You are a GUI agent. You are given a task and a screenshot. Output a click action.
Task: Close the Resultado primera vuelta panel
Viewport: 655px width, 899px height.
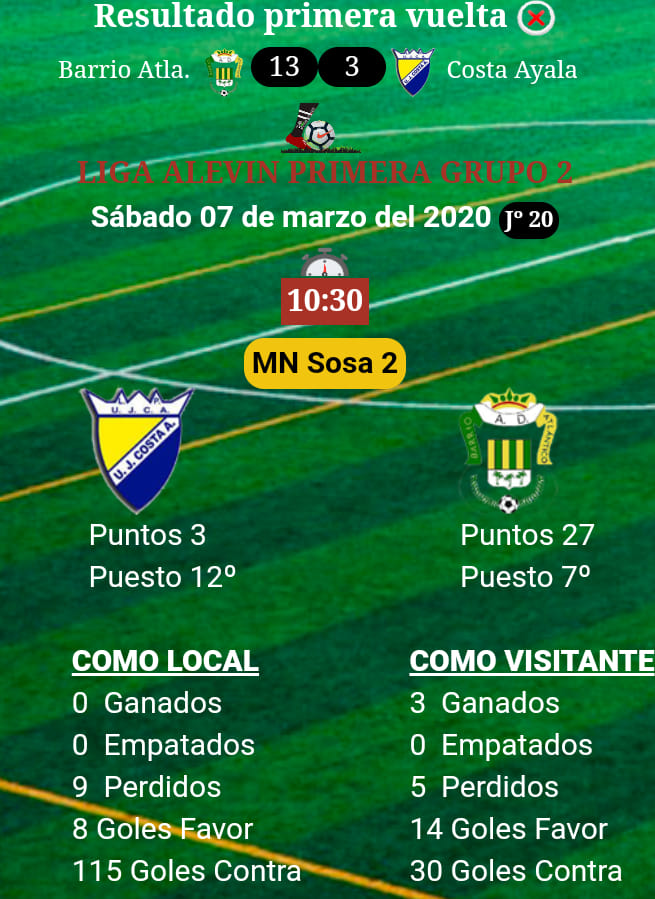(536, 18)
